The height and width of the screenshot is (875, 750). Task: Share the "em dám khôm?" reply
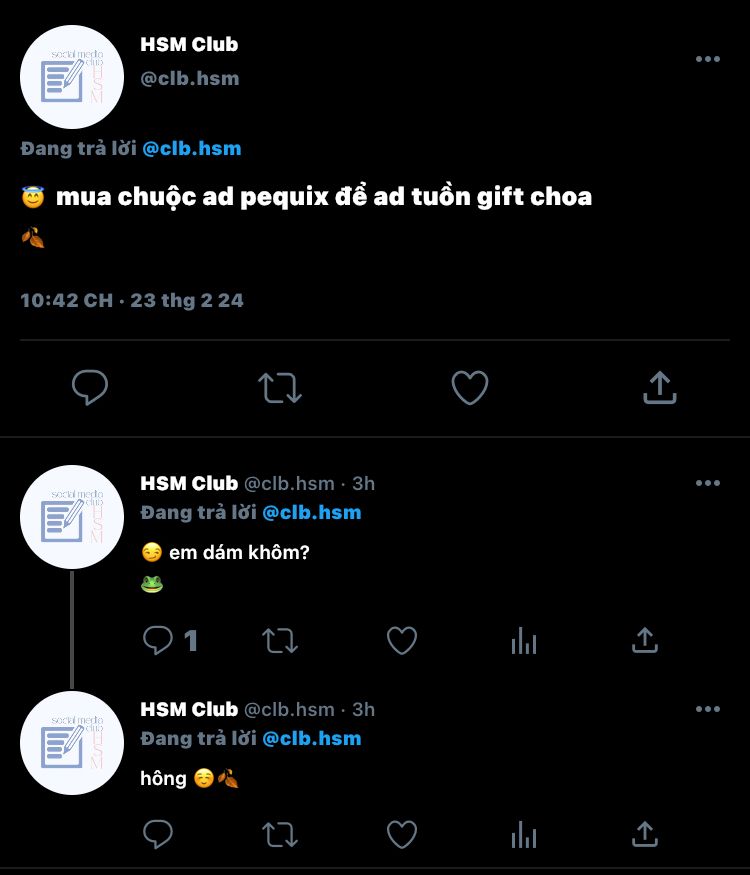click(646, 640)
